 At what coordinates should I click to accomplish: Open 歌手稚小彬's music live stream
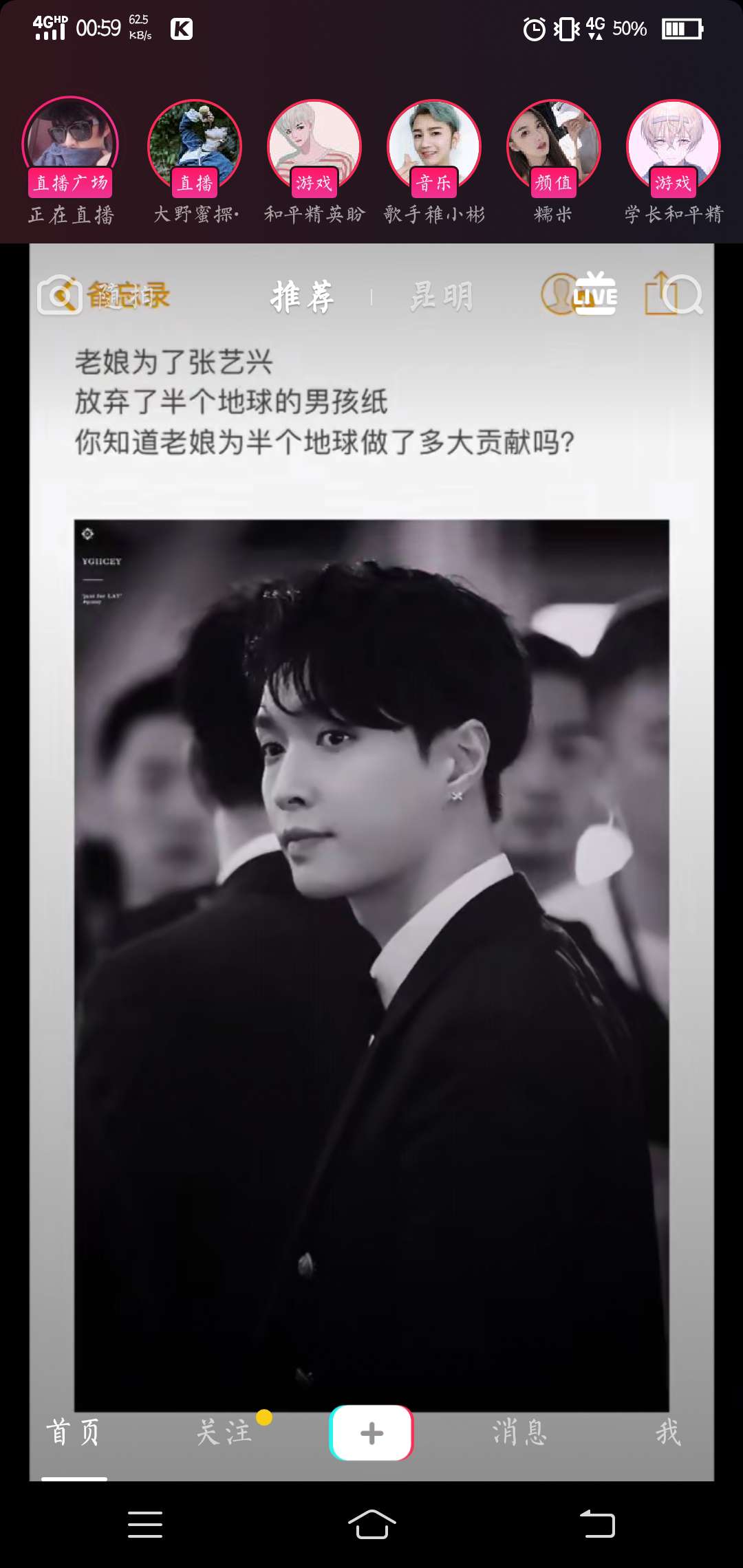pos(434,146)
